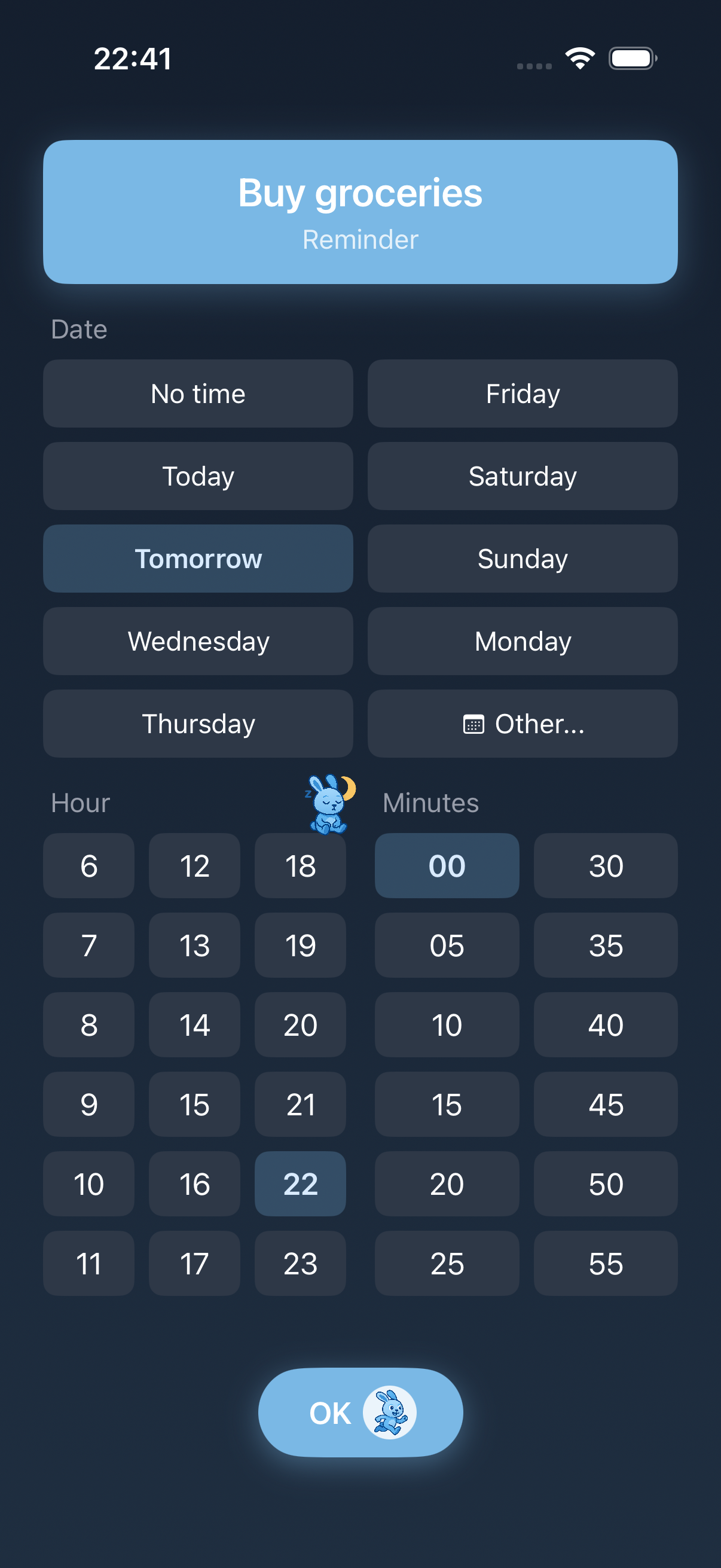The height and width of the screenshot is (1568, 721).
Task: Click the battery indicator
Action: click(630, 58)
